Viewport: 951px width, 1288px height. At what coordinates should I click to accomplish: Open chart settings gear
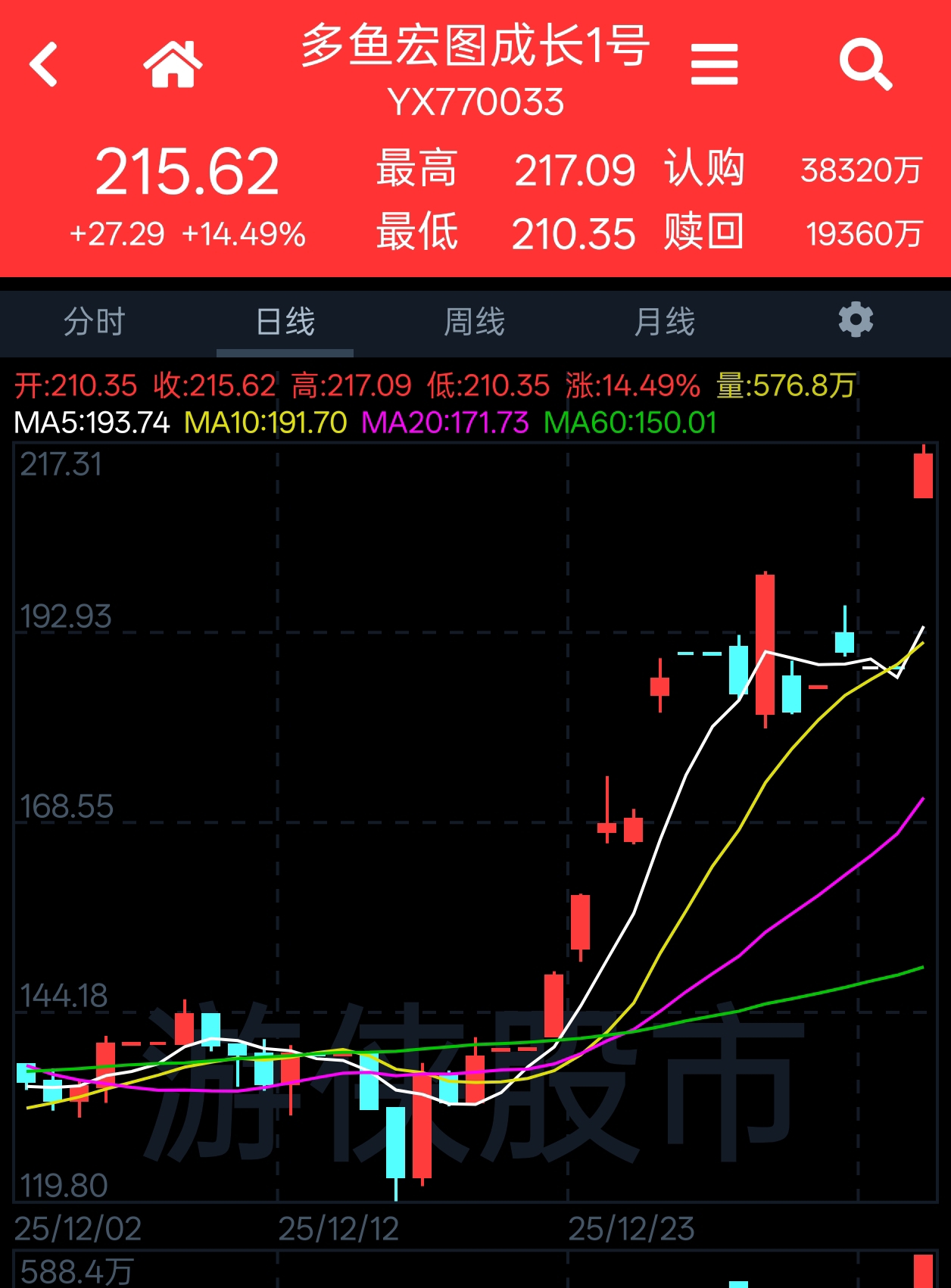click(x=856, y=320)
